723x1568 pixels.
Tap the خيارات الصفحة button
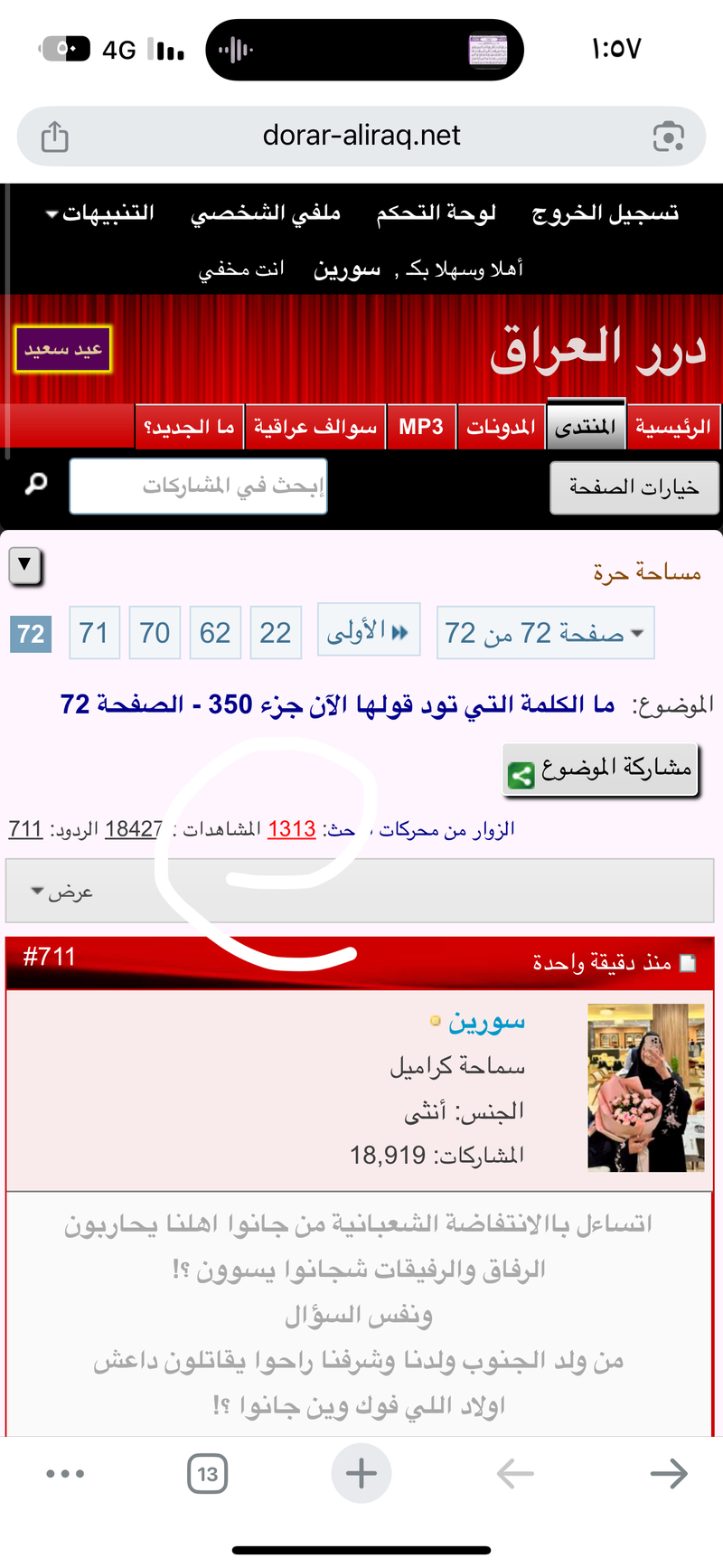634,487
